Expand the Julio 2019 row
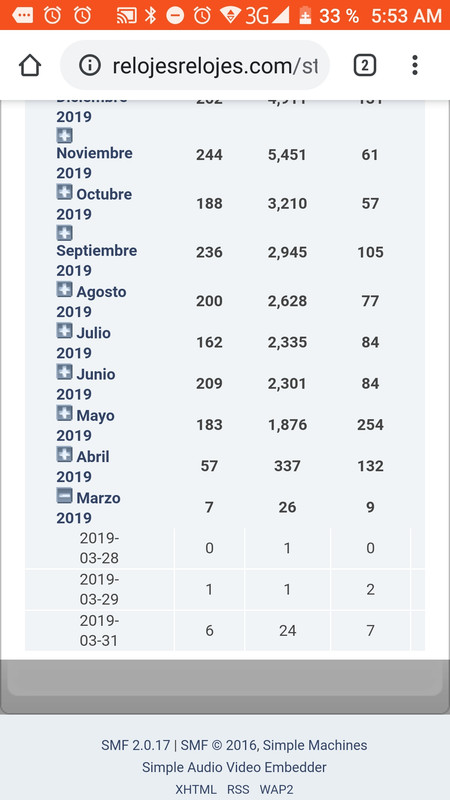This screenshot has width=450, height=800. [x=64, y=331]
